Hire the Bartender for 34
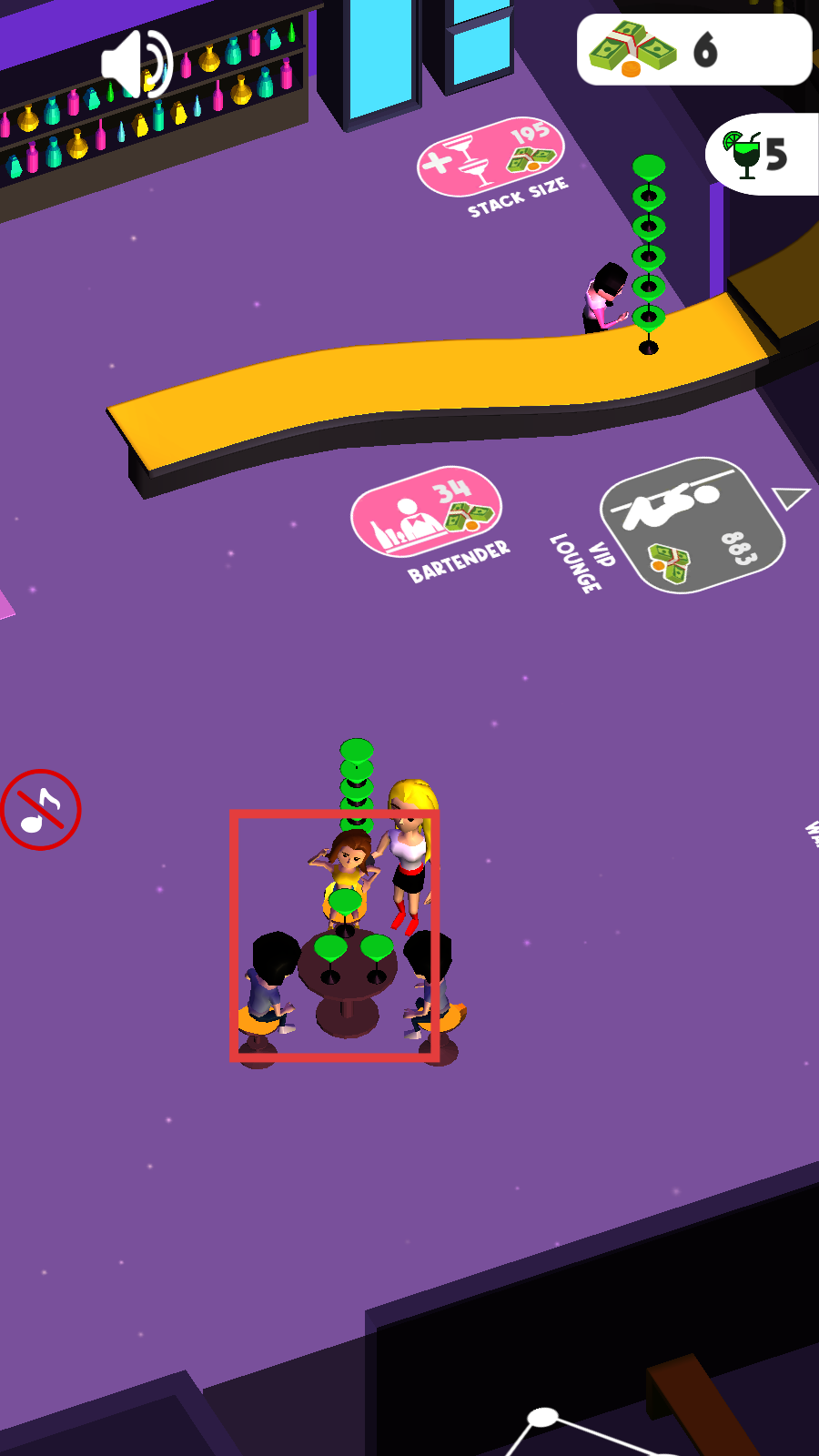 (426, 512)
